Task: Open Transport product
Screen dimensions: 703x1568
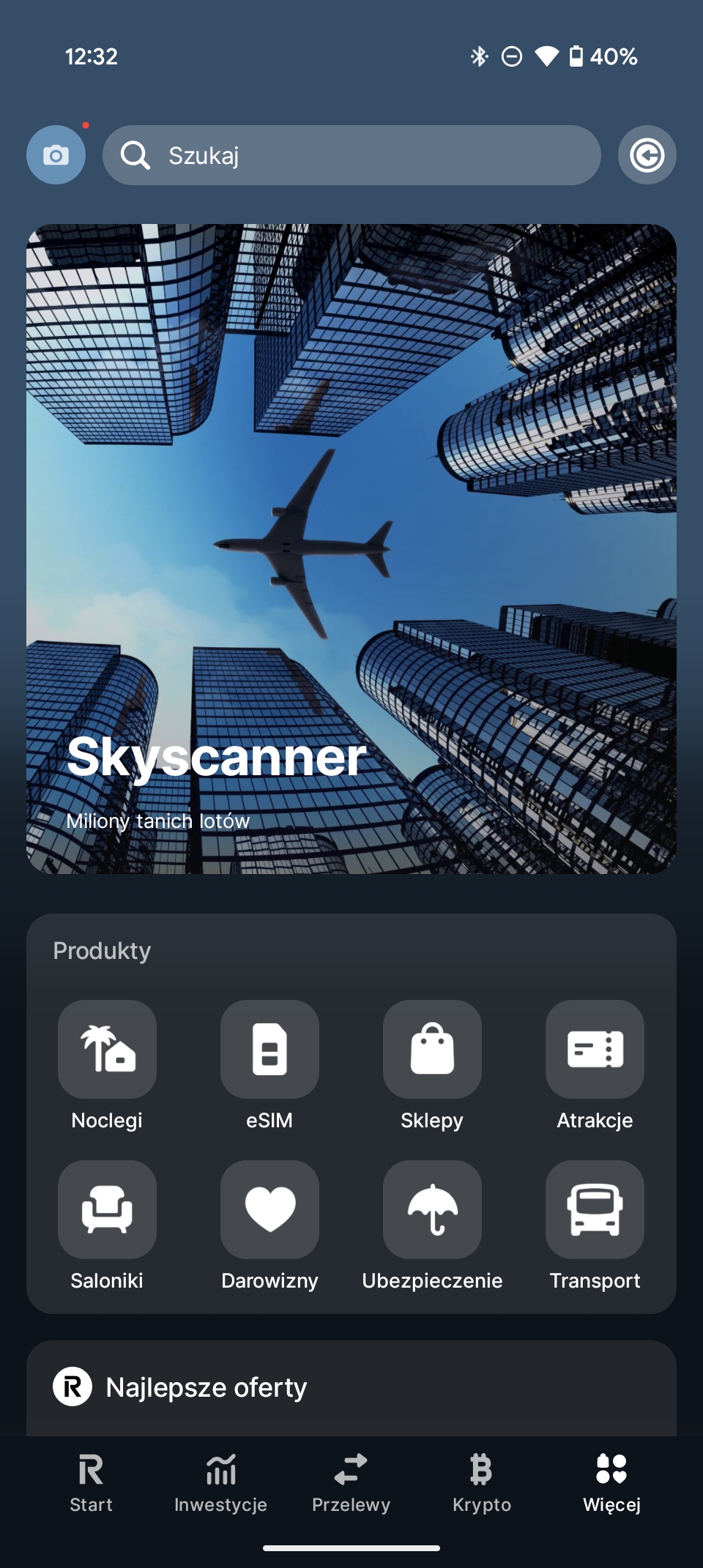Action: (595, 1225)
